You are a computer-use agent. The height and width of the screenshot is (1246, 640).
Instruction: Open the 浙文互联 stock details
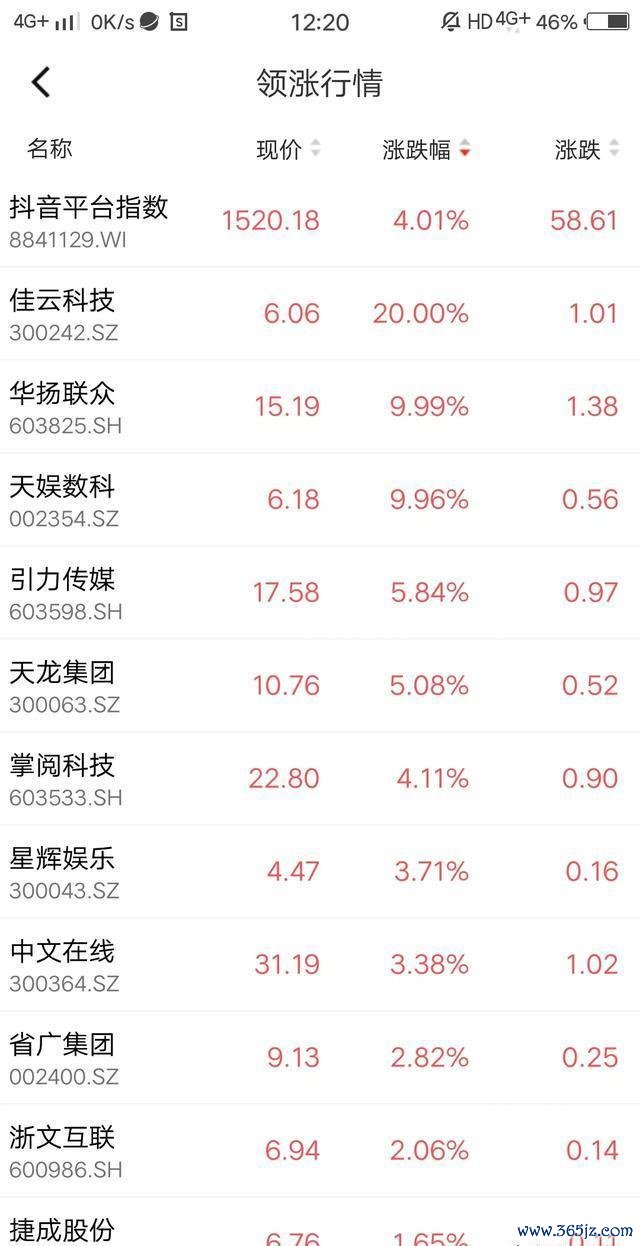coord(320,1151)
